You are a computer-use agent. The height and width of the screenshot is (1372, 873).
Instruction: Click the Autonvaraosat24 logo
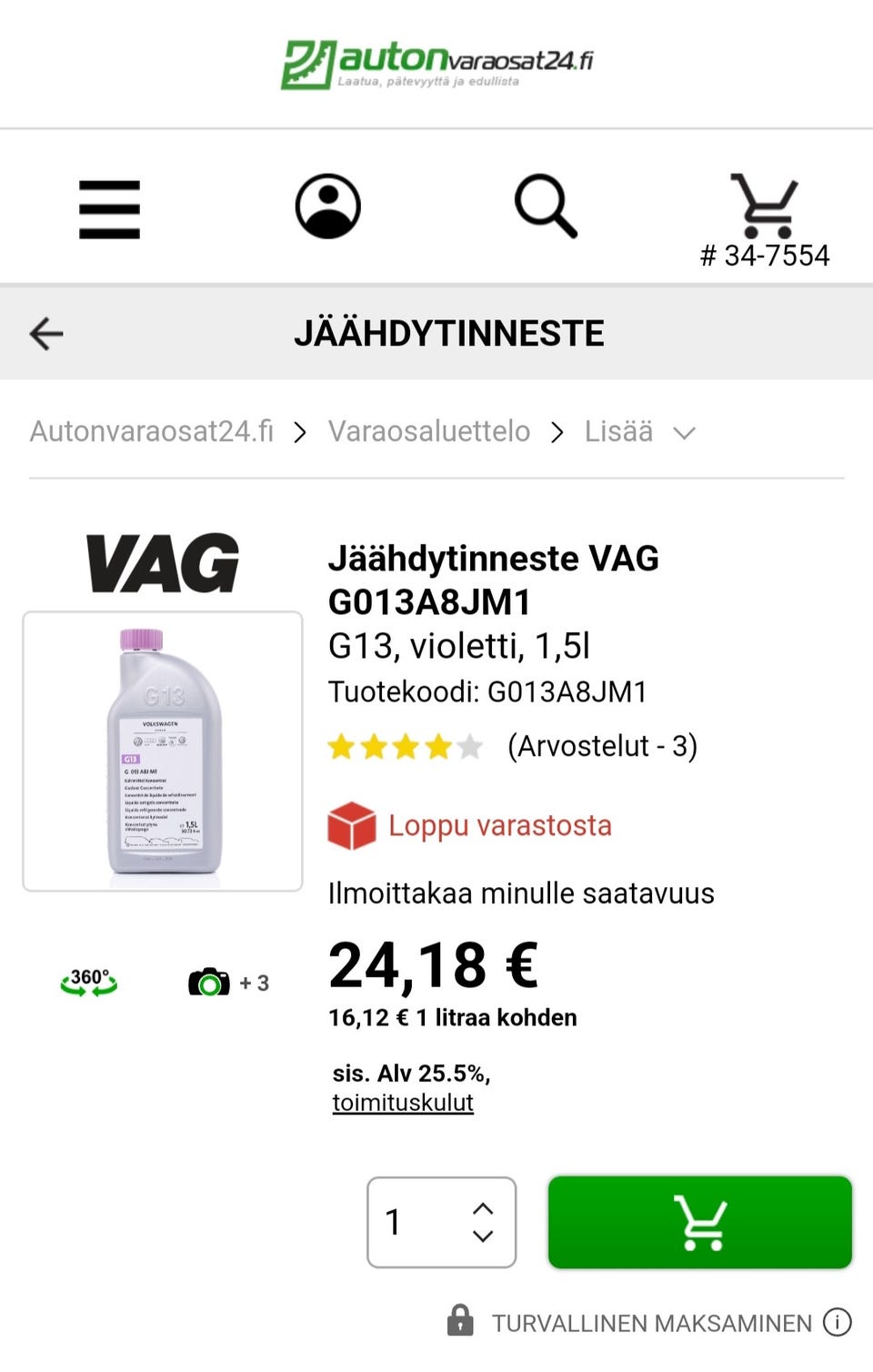tap(439, 59)
